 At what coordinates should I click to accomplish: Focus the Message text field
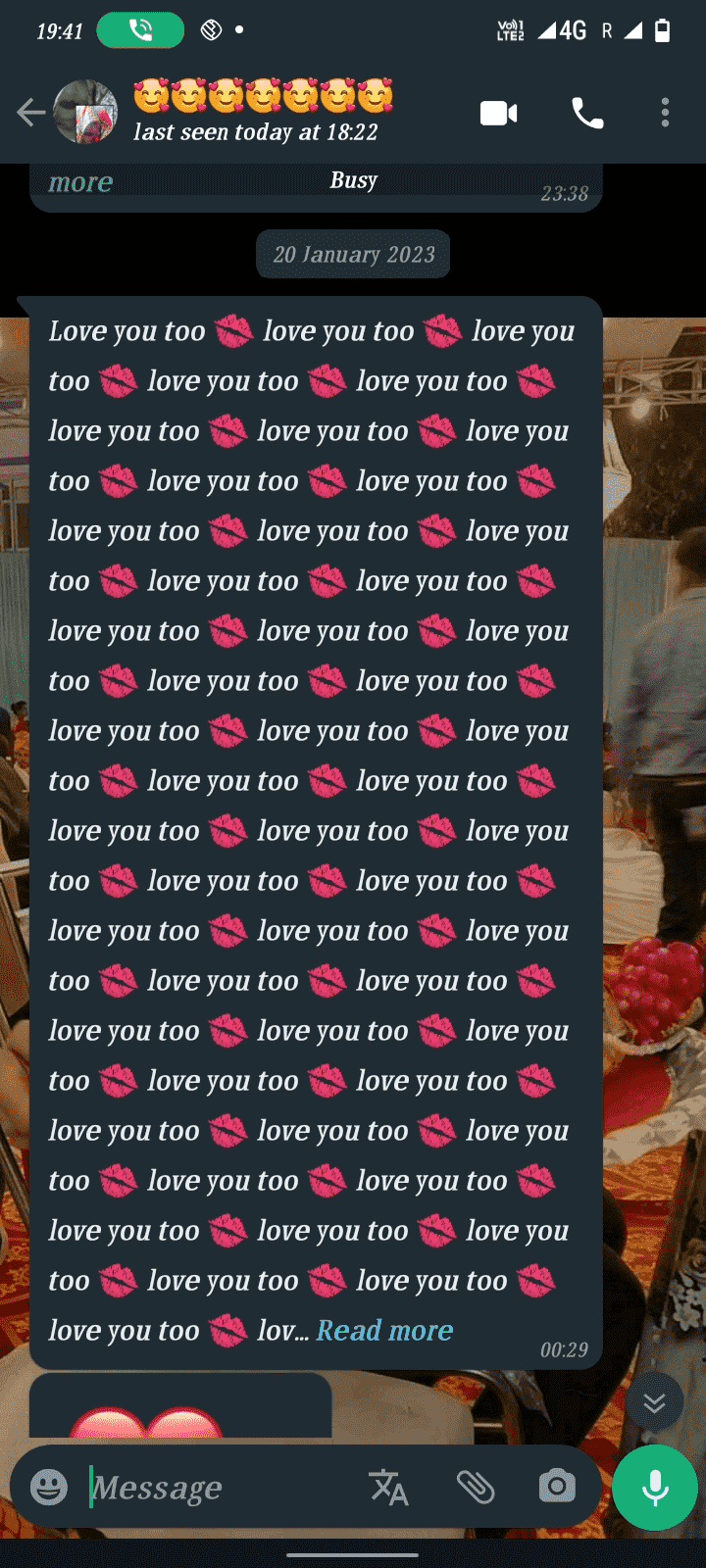(216, 1488)
